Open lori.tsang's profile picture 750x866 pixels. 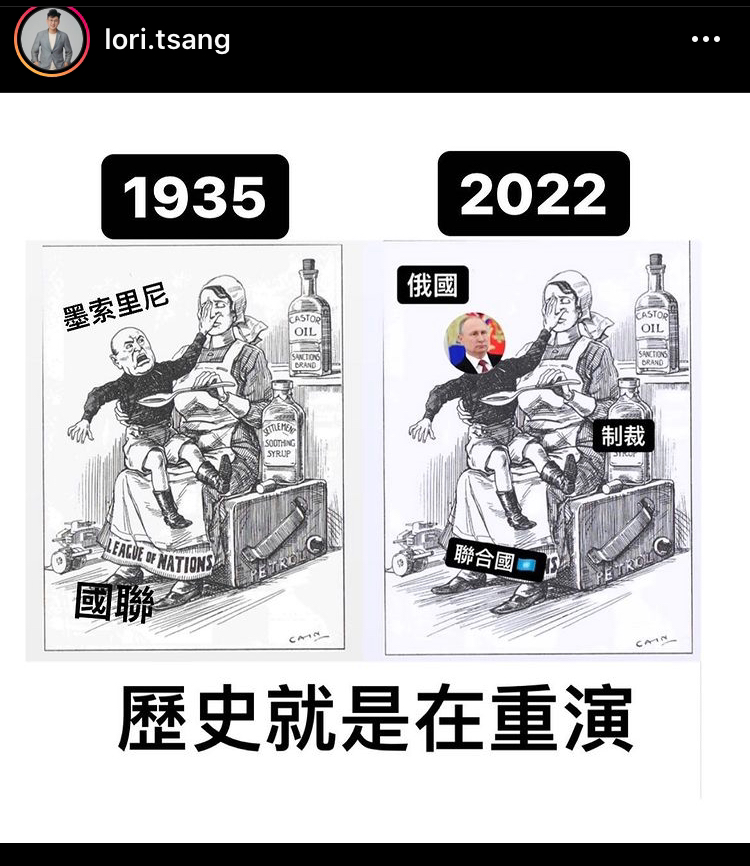pyautogui.click(x=51, y=41)
